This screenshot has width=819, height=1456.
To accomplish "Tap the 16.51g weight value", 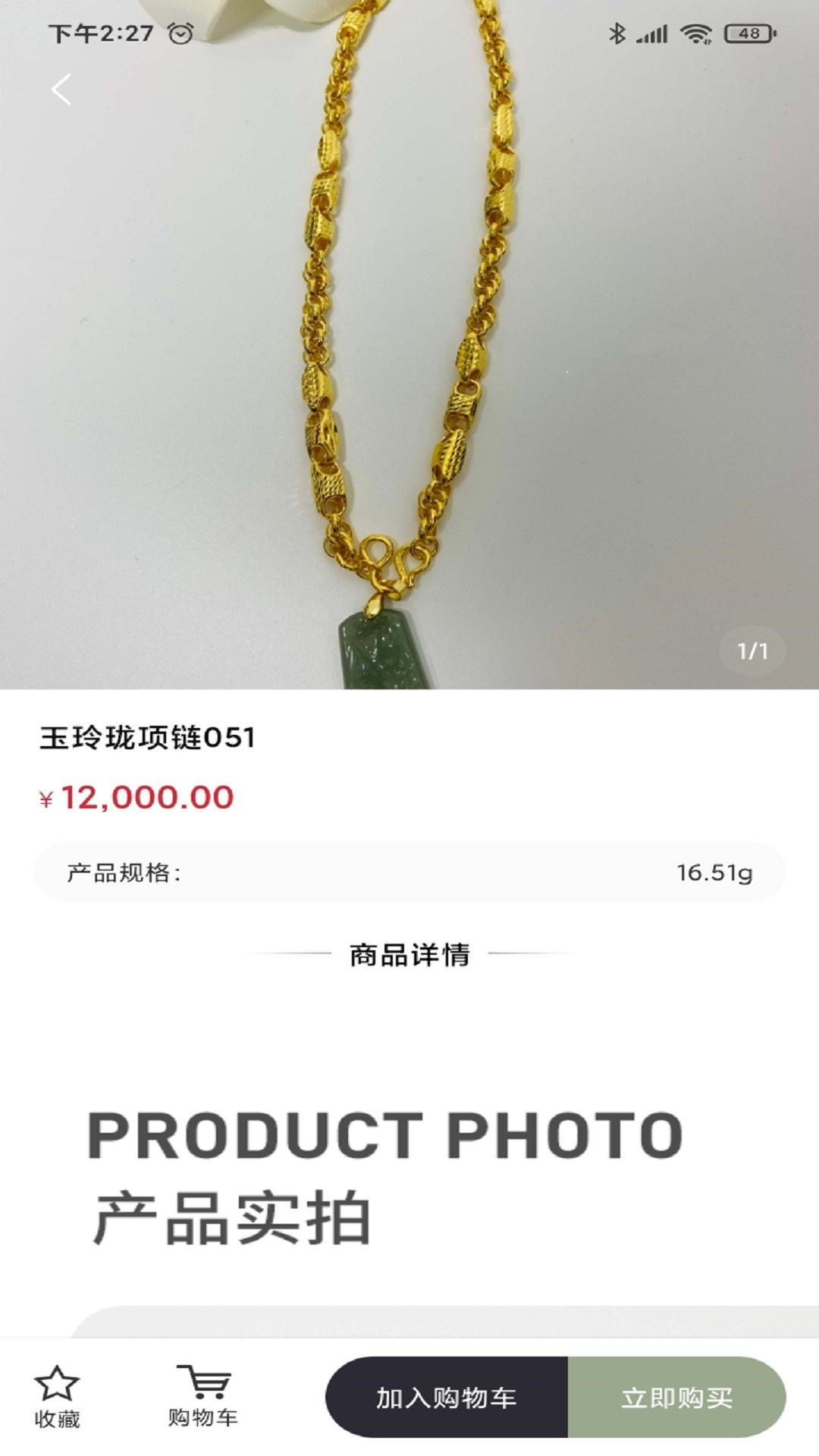I will point(714,871).
